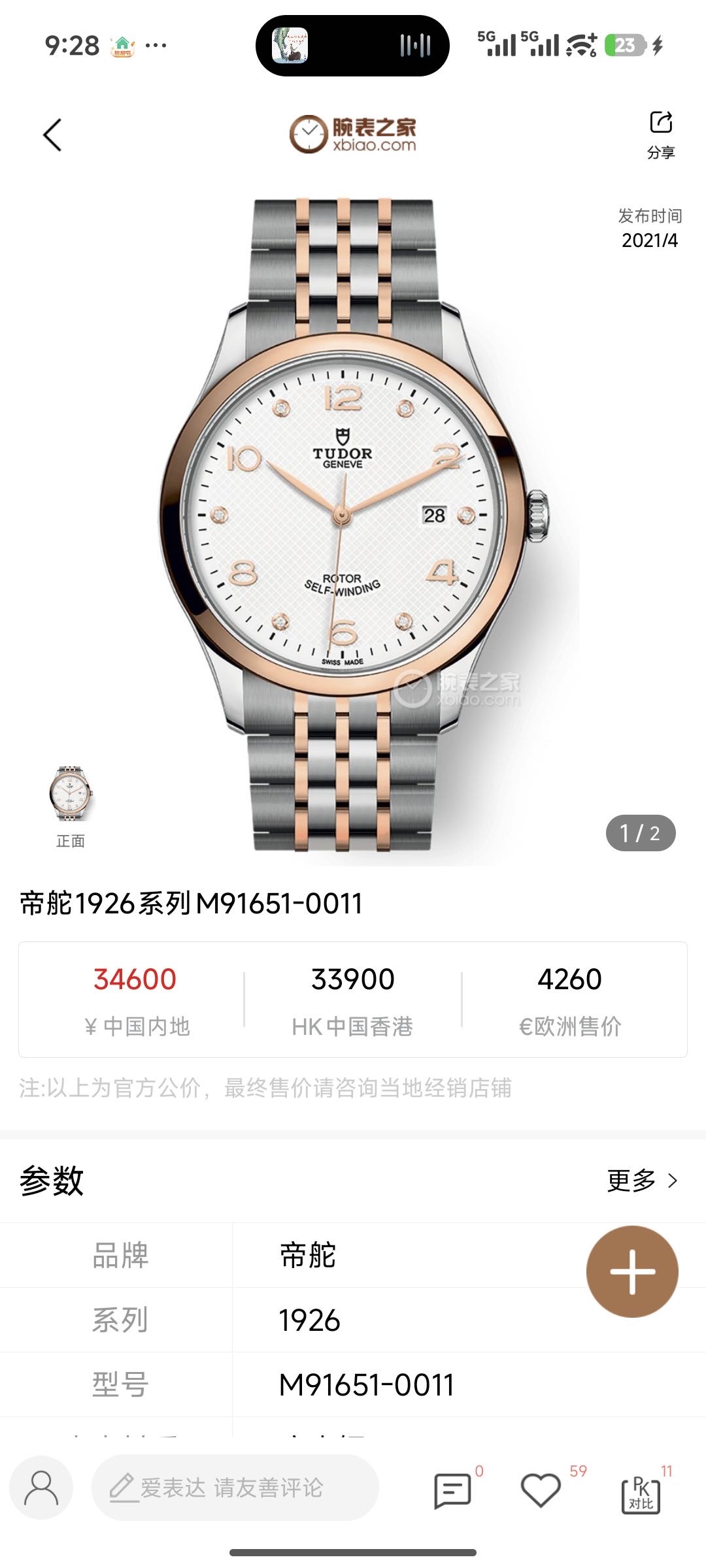Open the user profile icon
Image resolution: width=706 pixels, height=1568 pixels.
[41, 1488]
